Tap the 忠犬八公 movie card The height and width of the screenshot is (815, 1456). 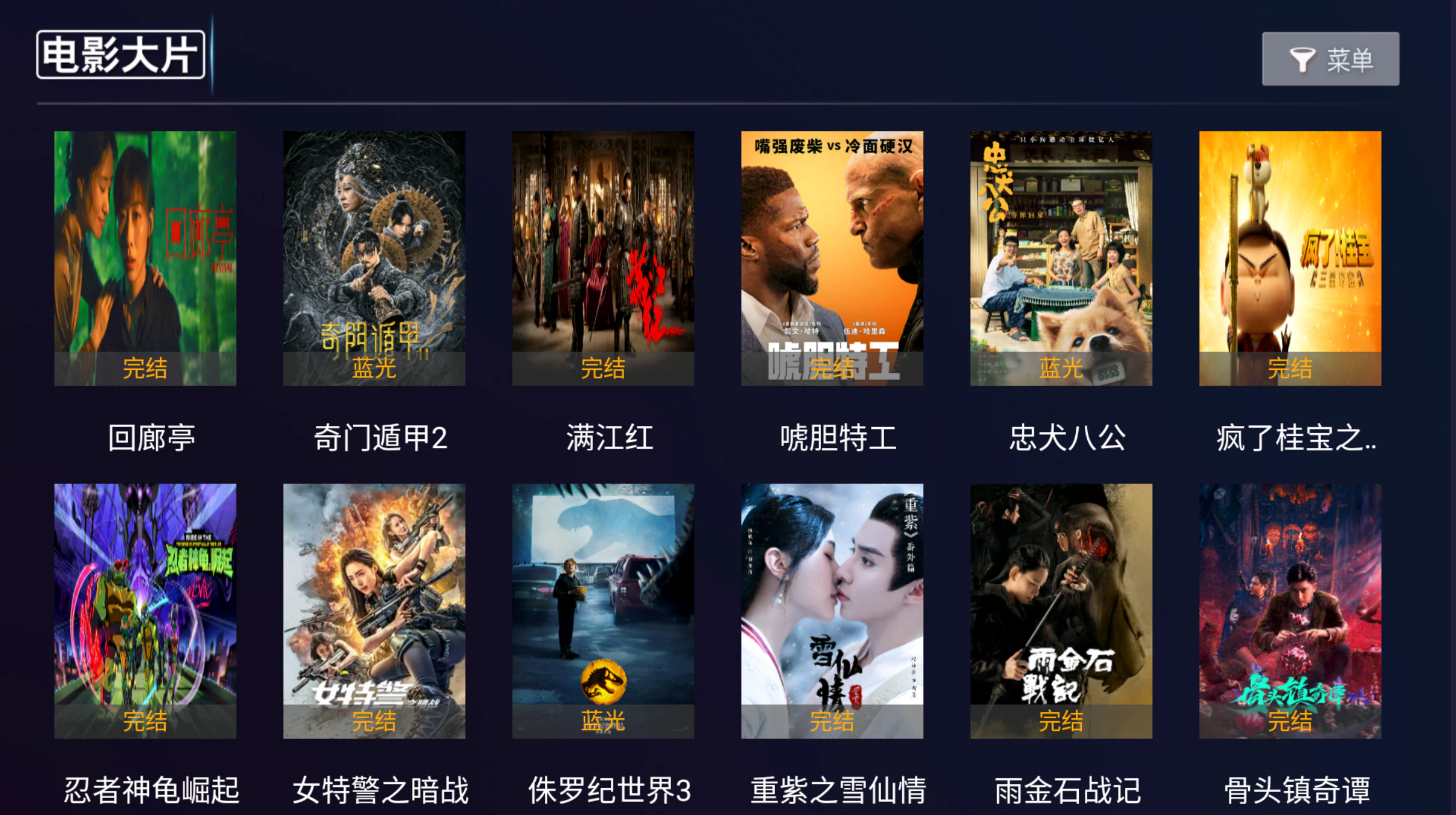[x=1061, y=258]
